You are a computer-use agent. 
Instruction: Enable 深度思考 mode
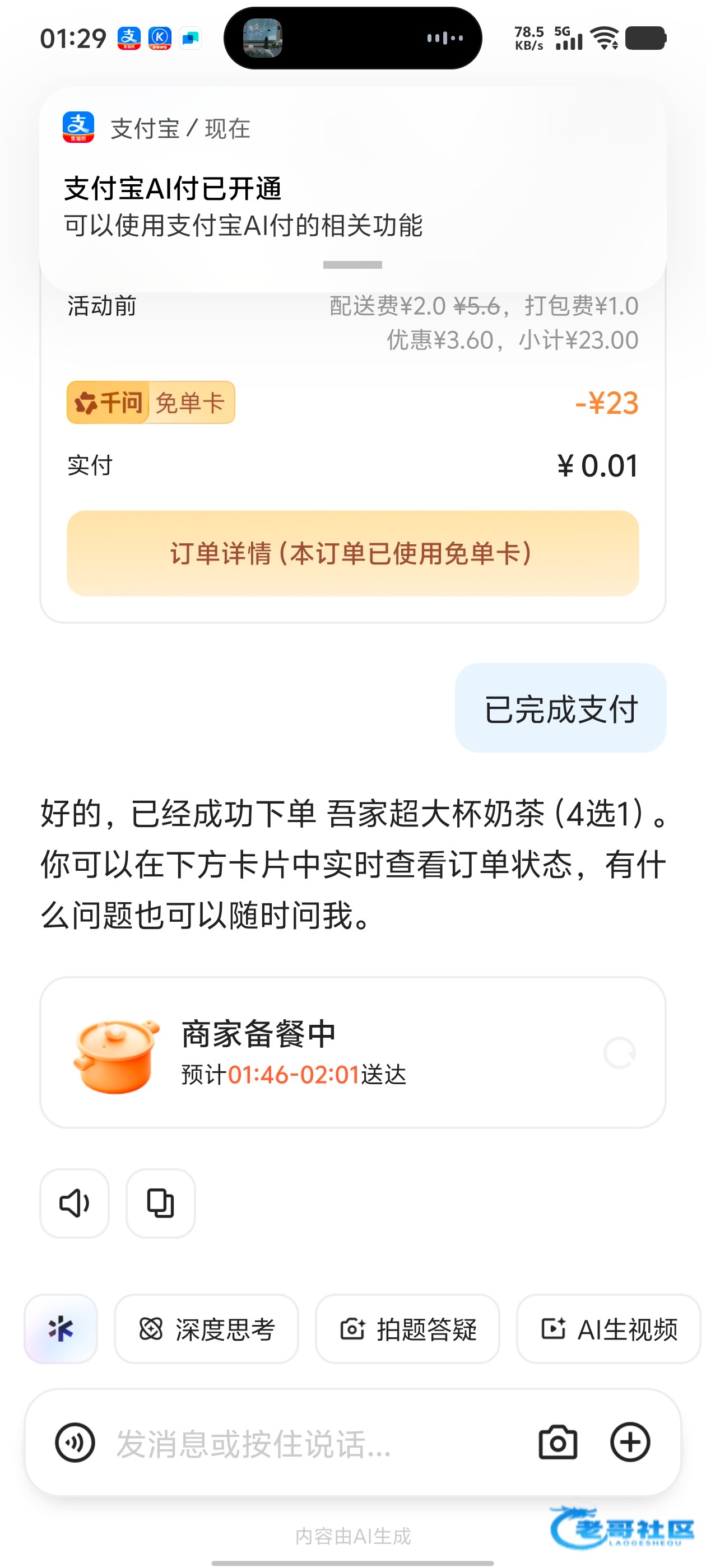(207, 1329)
